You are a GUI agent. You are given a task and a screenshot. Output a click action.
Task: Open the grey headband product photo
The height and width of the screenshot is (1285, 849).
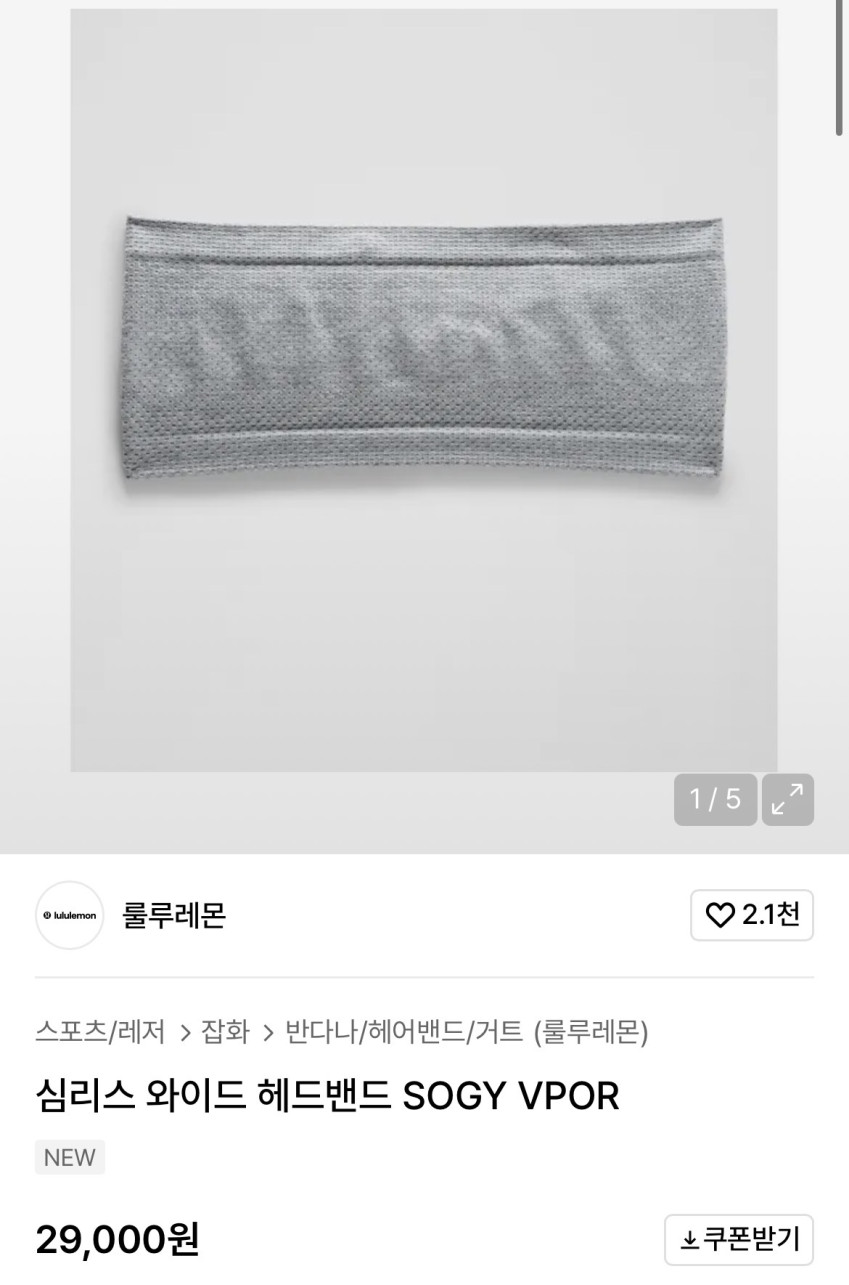(x=424, y=390)
